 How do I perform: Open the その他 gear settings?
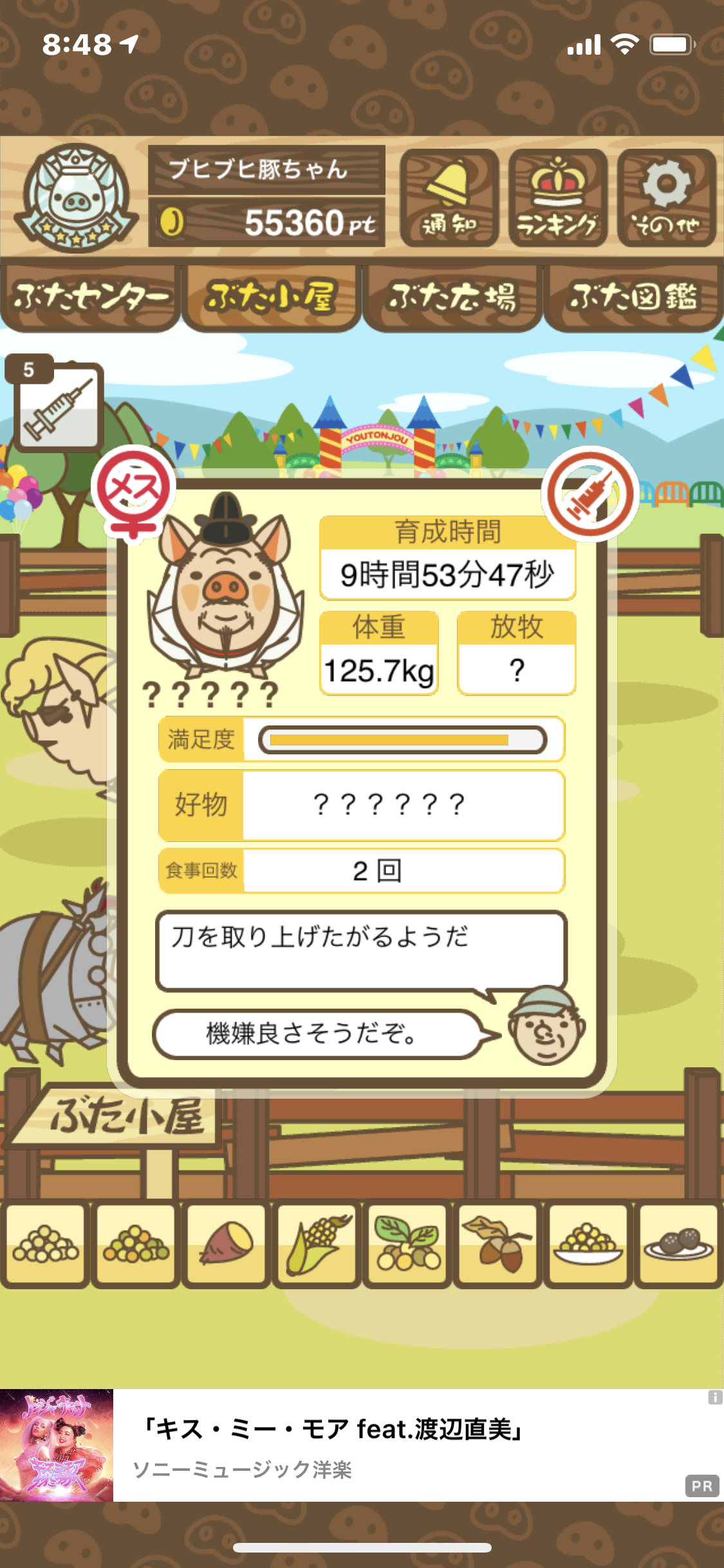click(x=666, y=198)
